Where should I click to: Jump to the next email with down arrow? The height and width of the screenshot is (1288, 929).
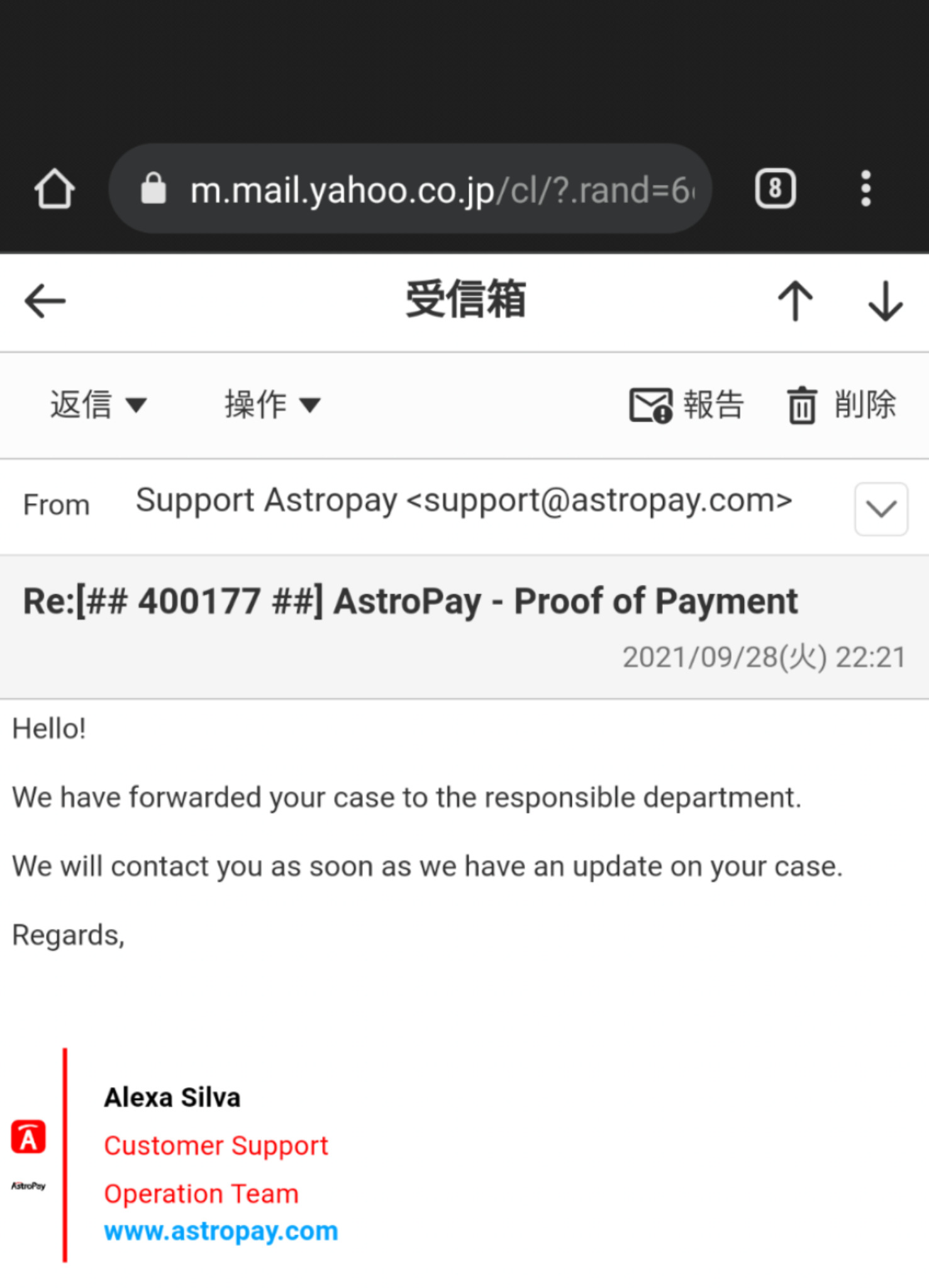click(x=885, y=301)
